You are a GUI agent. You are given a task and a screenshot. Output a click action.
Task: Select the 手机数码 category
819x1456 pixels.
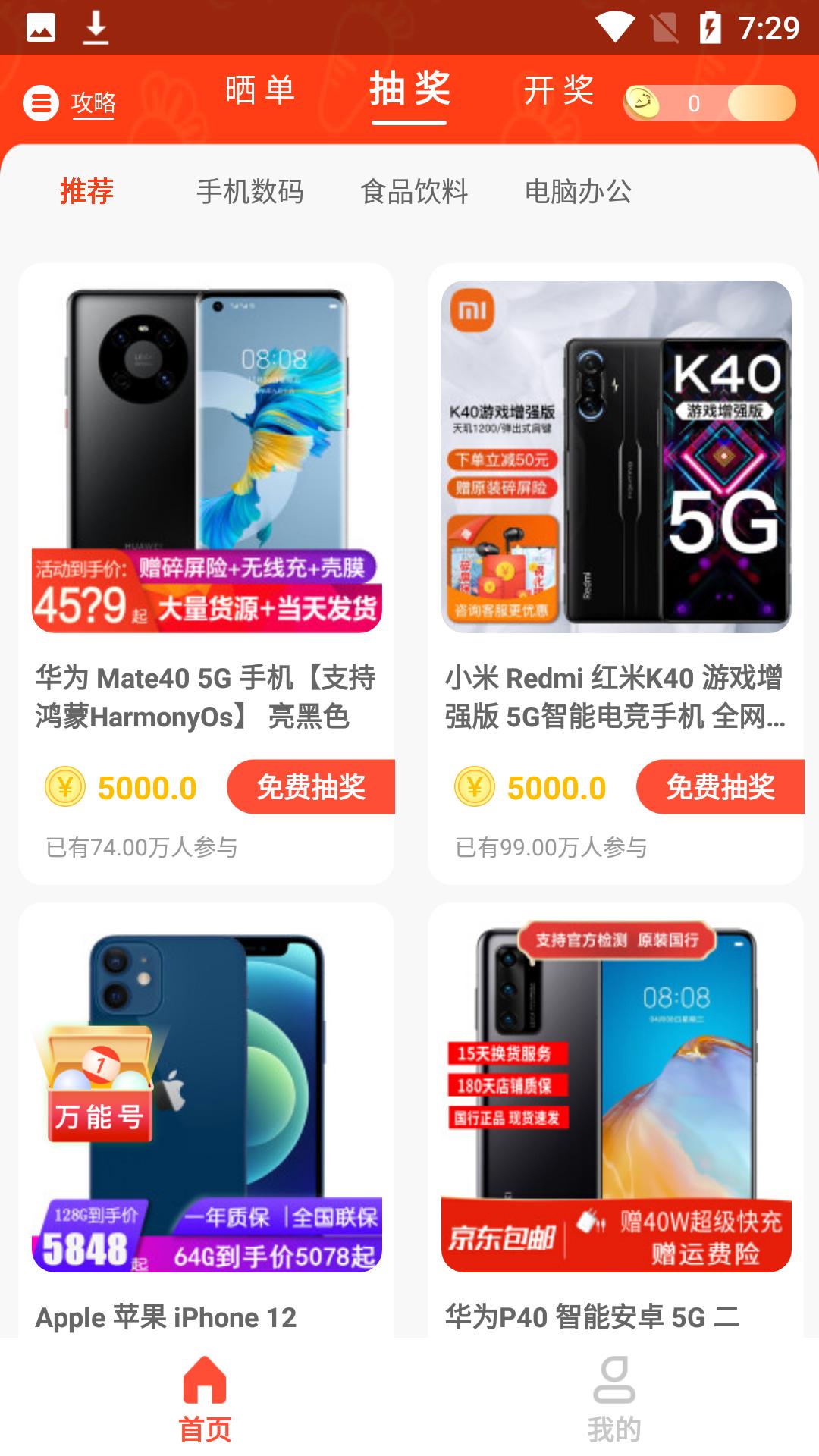(251, 193)
